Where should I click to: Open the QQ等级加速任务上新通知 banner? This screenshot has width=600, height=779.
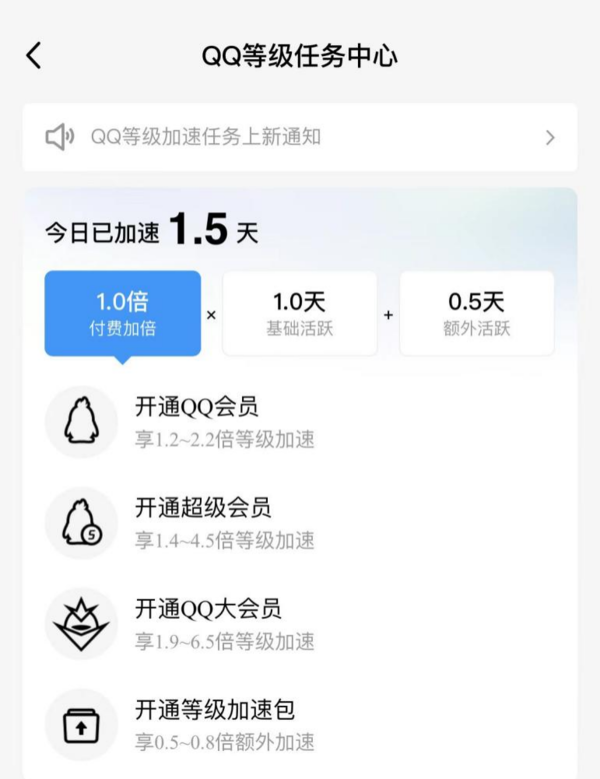[x=300, y=137]
